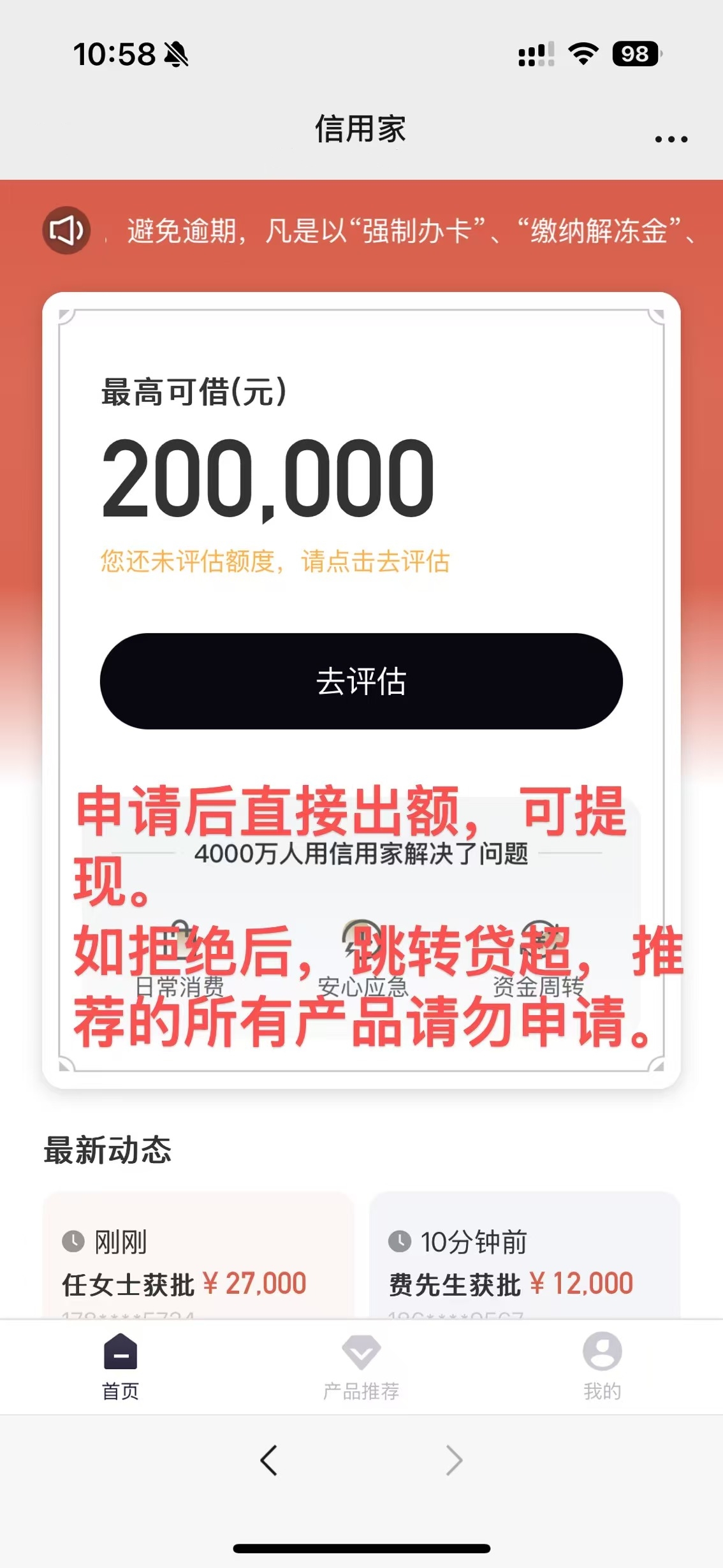Open the speaker announcement notice
Viewport: 723px width, 1568px height.
click(66, 230)
